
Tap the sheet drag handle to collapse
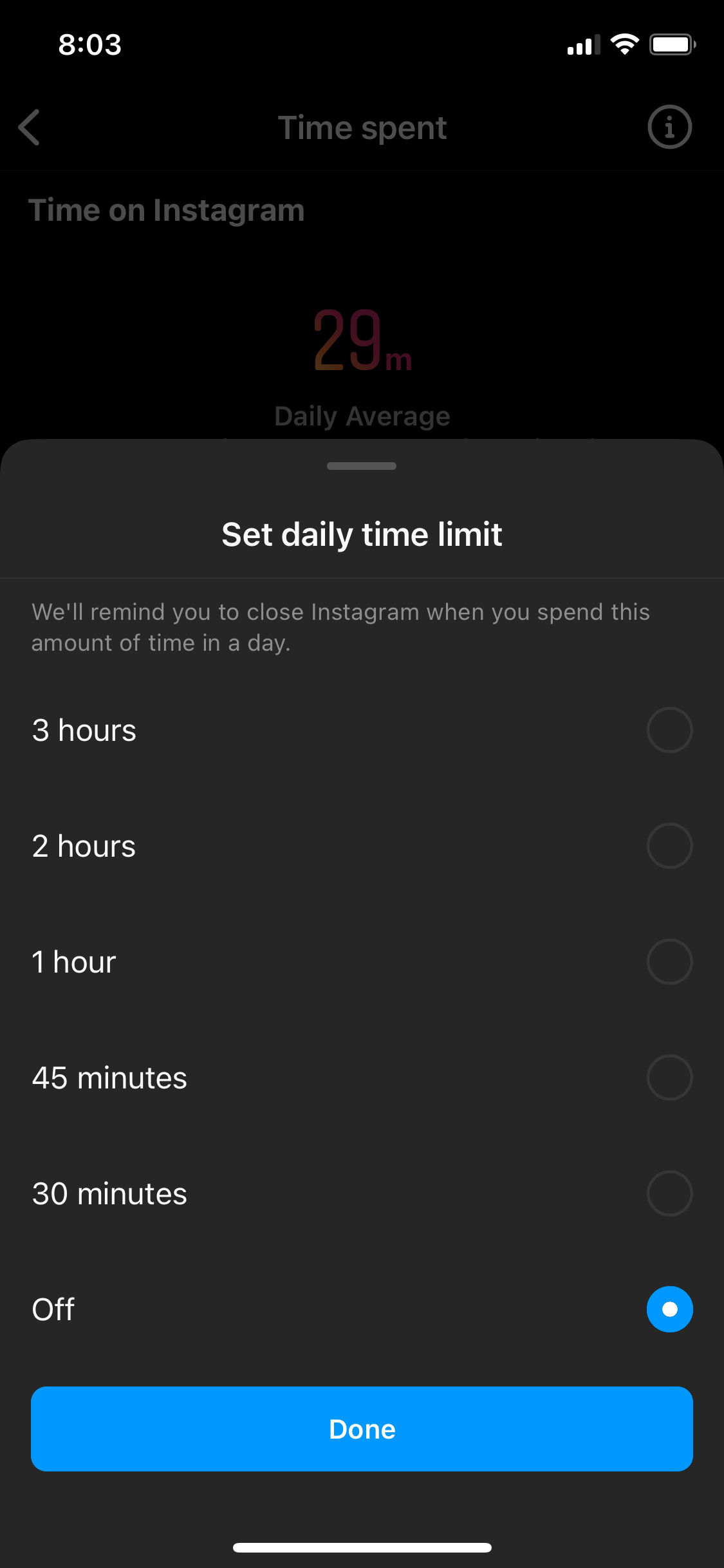[362, 465]
